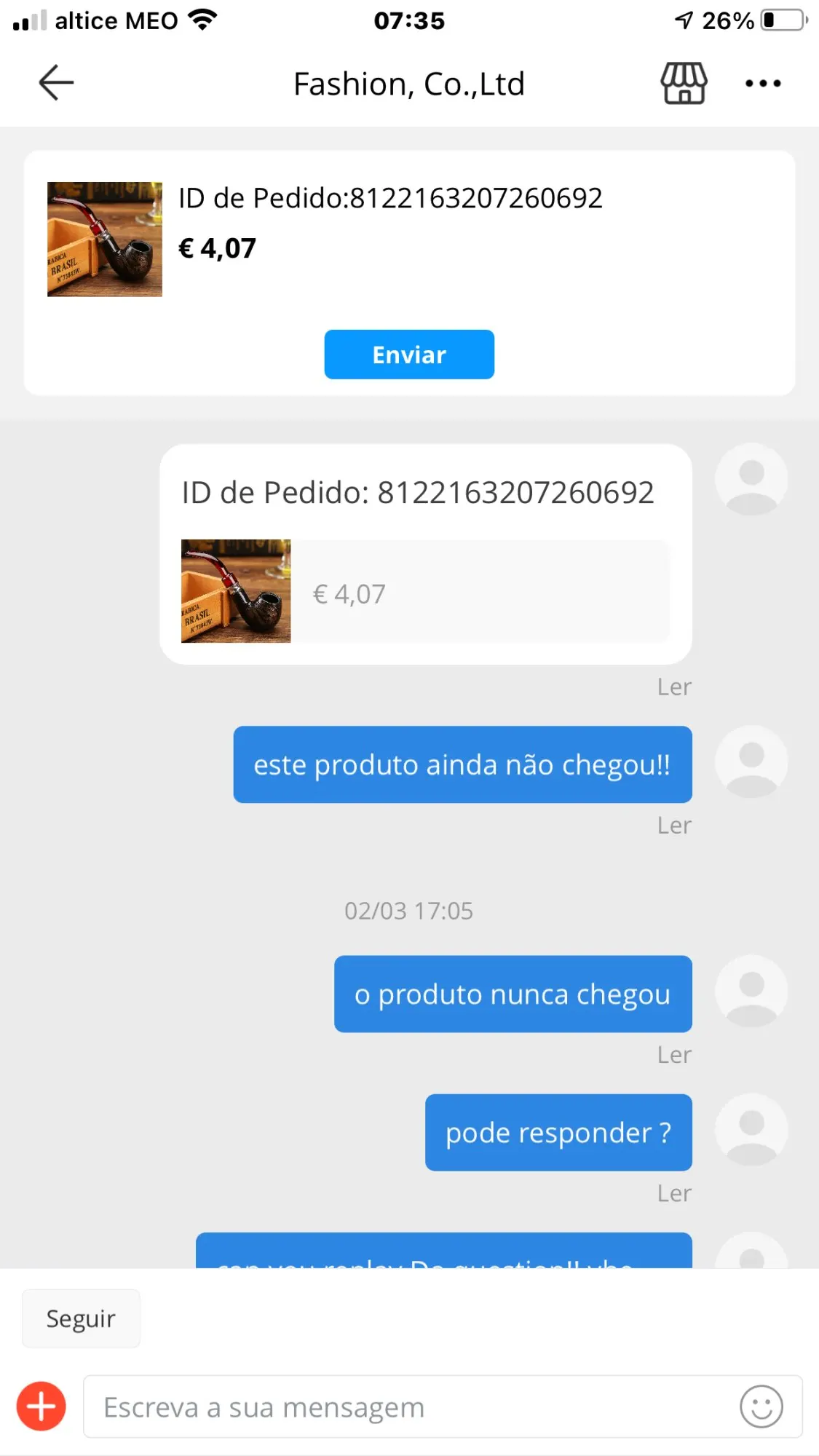Open the red plus attachment button

[41, 1406]
